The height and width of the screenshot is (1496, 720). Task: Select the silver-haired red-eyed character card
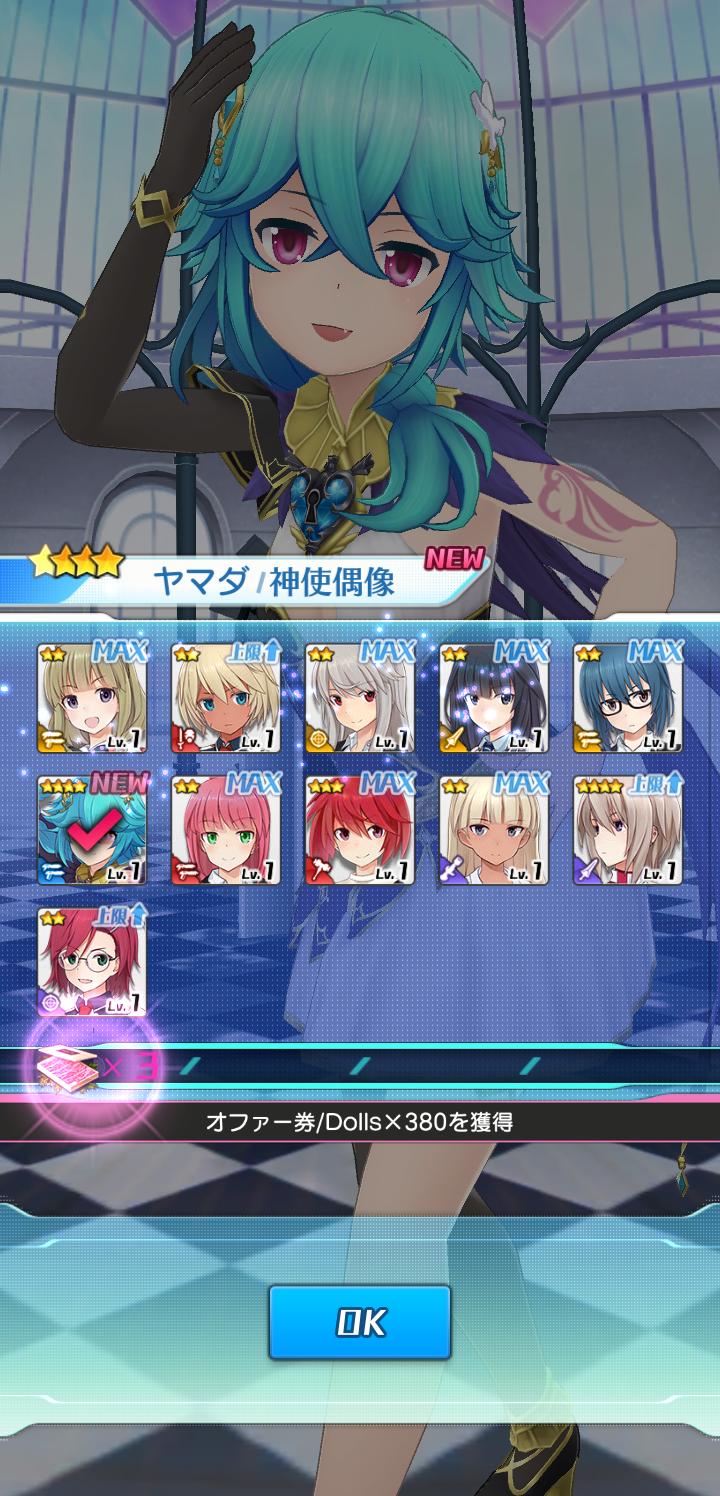360,698
